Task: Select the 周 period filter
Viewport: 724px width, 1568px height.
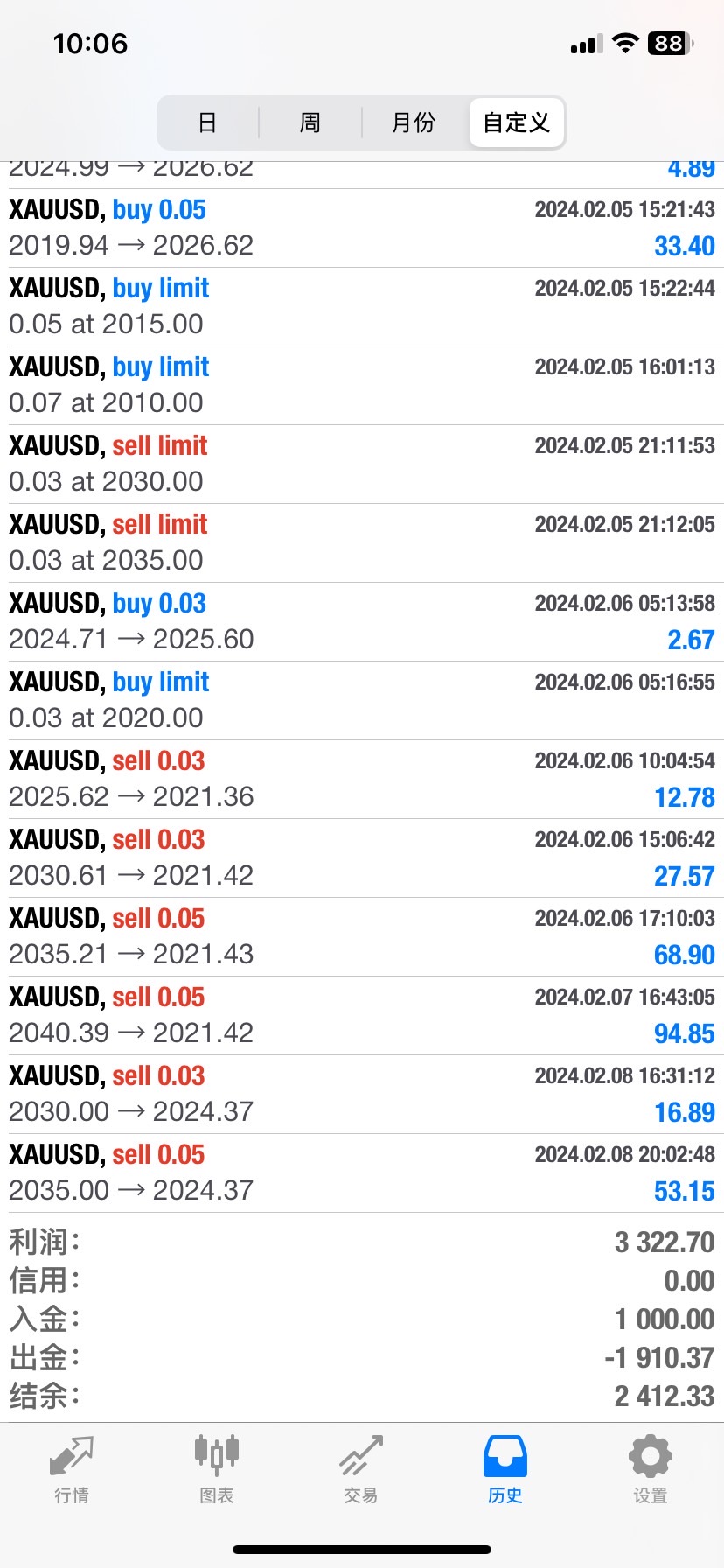Action: click(310, 122)
